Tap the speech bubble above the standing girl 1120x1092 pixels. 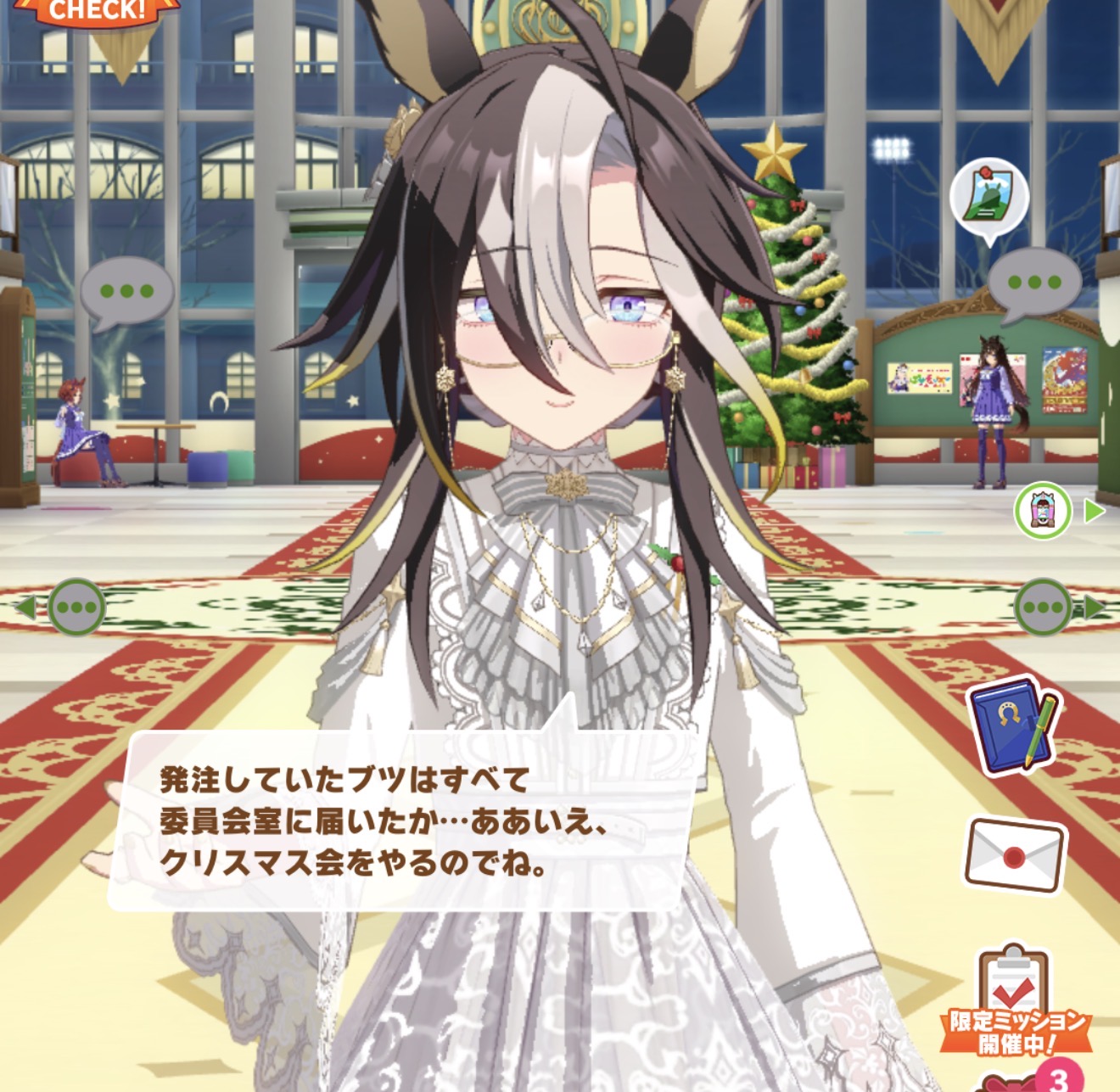(1033, 284)
